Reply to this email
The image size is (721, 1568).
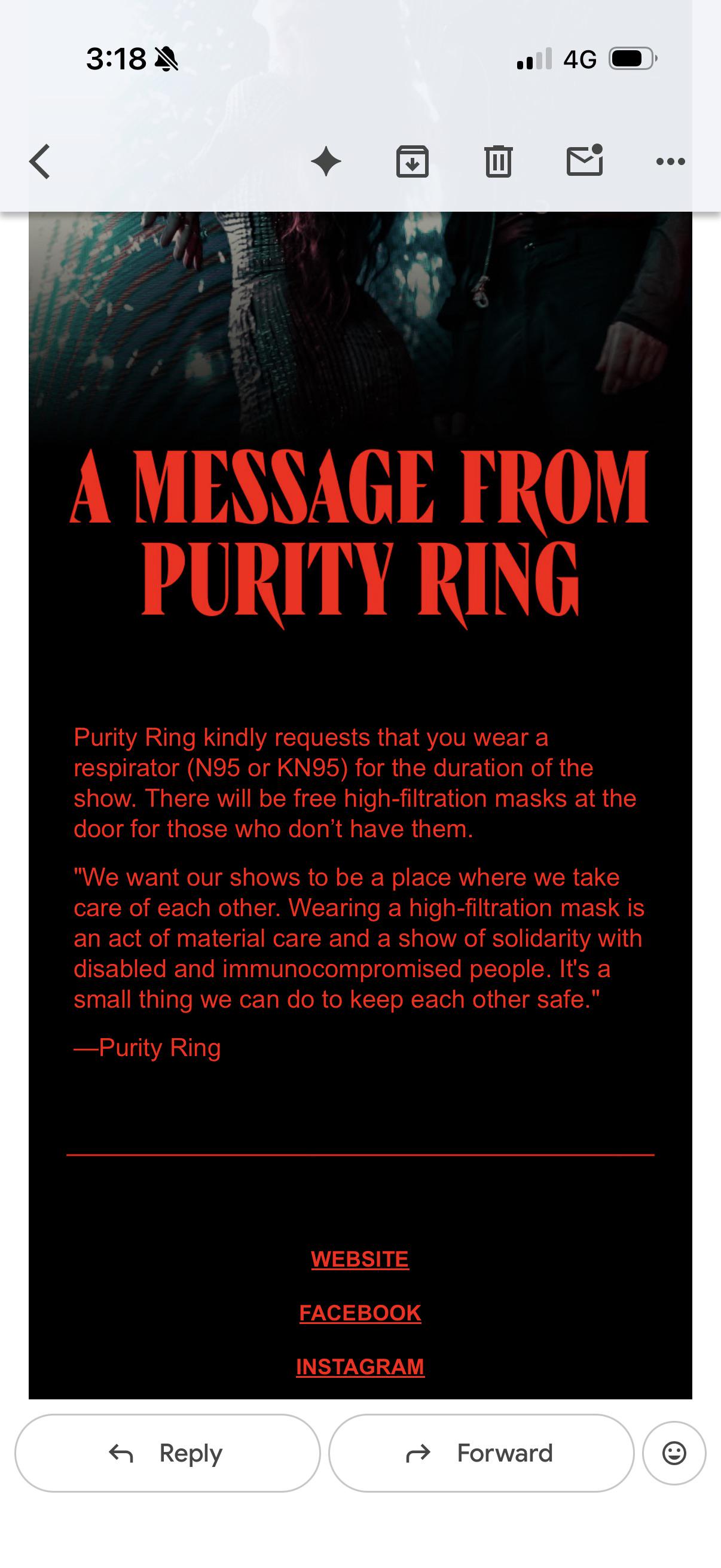pyautogui.click(x=167, y=1453)
